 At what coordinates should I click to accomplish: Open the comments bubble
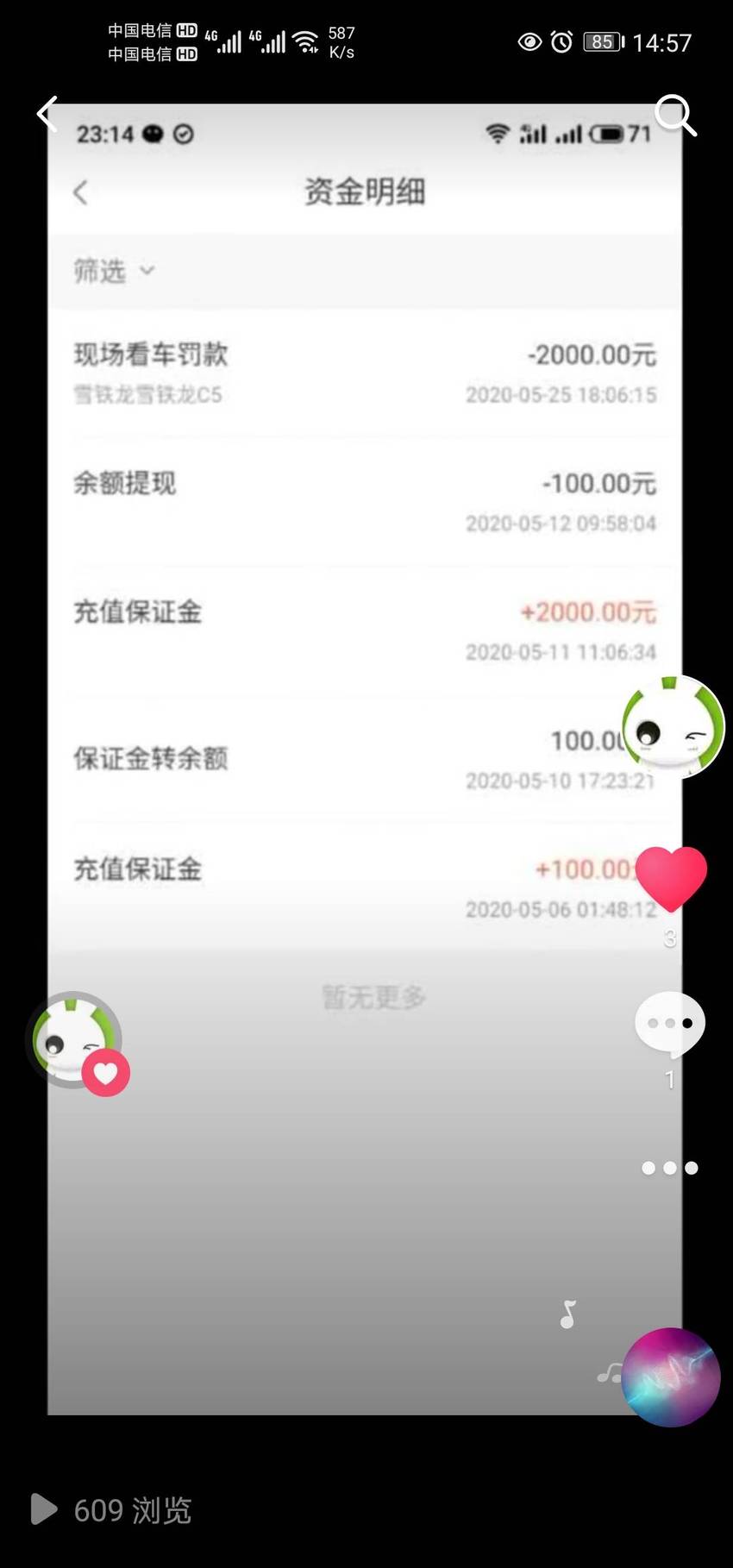670,1025
